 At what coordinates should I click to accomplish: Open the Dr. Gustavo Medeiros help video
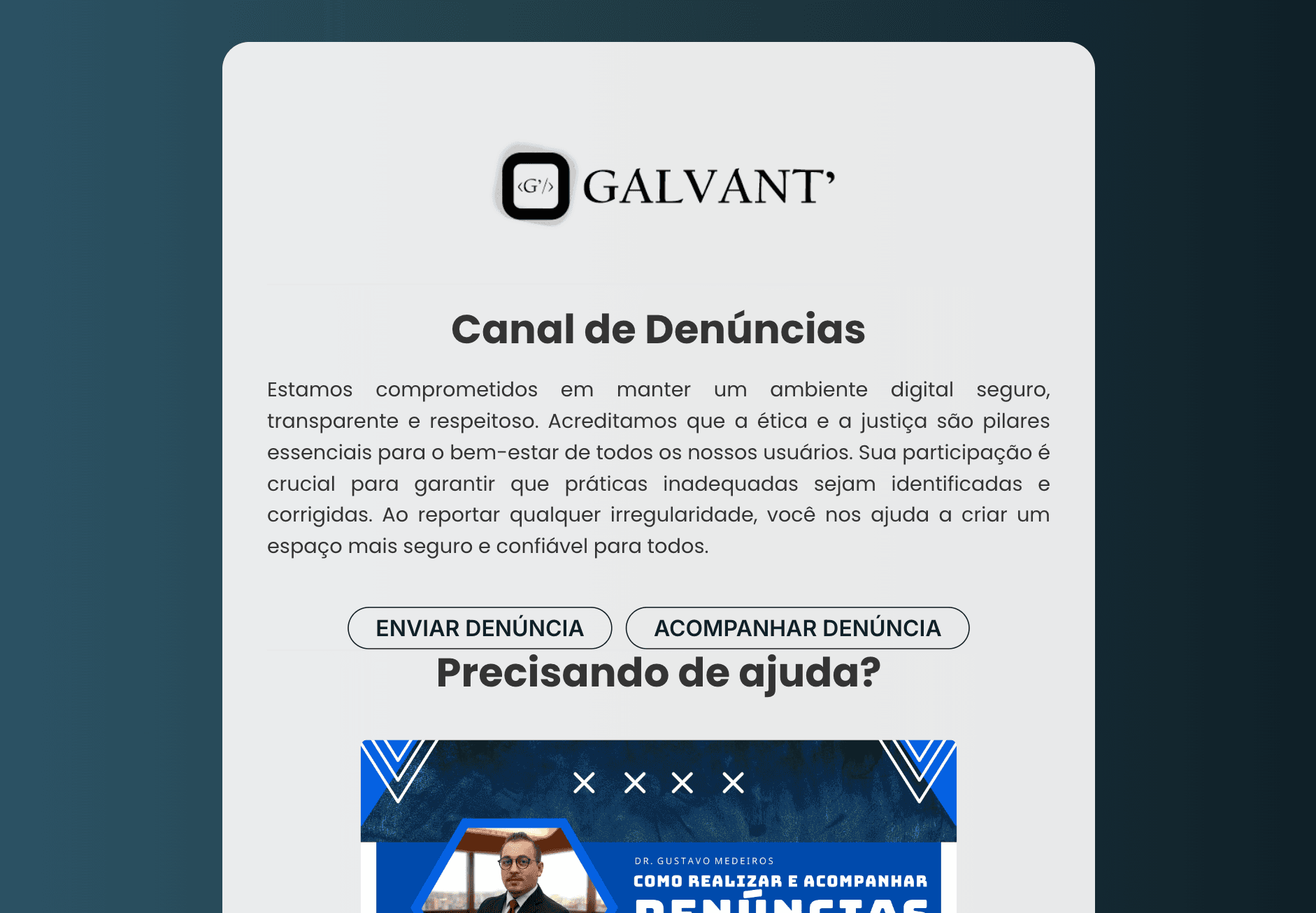658,826
